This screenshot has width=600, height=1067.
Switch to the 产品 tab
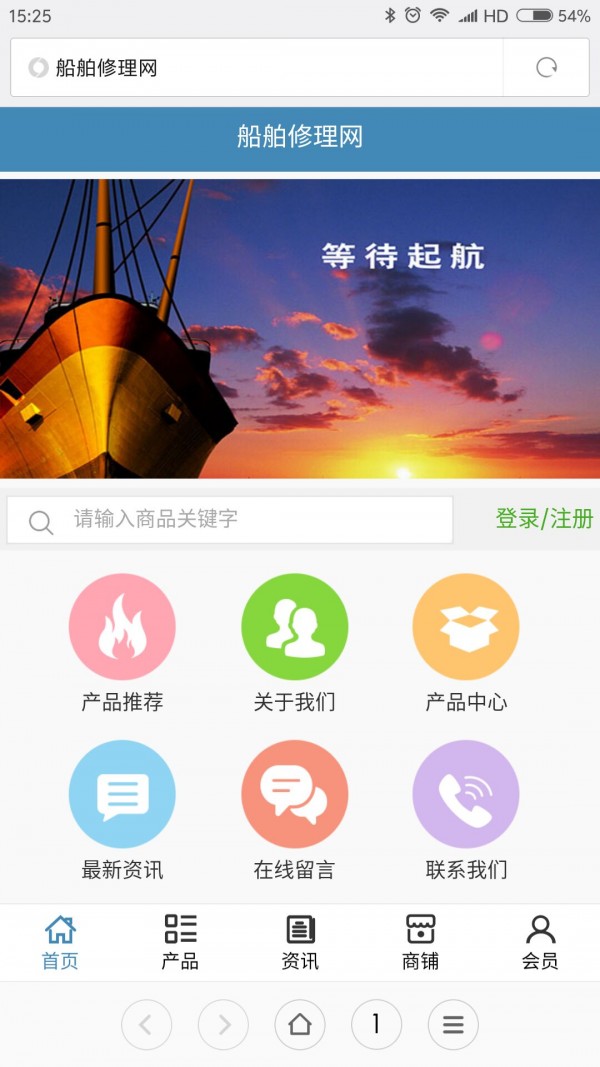tap(180, 942)
